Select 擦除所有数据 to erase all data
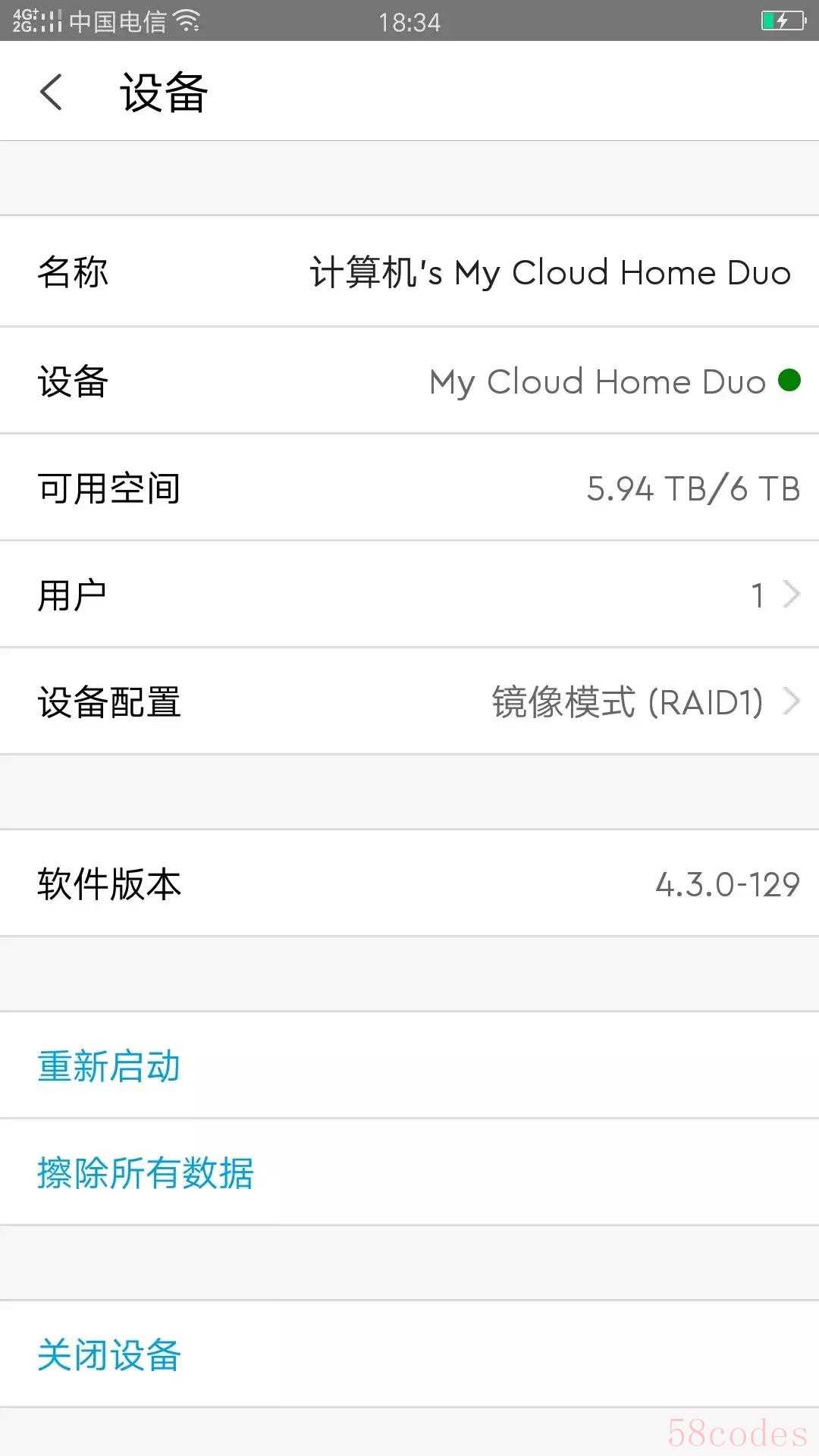Viewport: 819px width, 1456px height. pos(146,1173)
